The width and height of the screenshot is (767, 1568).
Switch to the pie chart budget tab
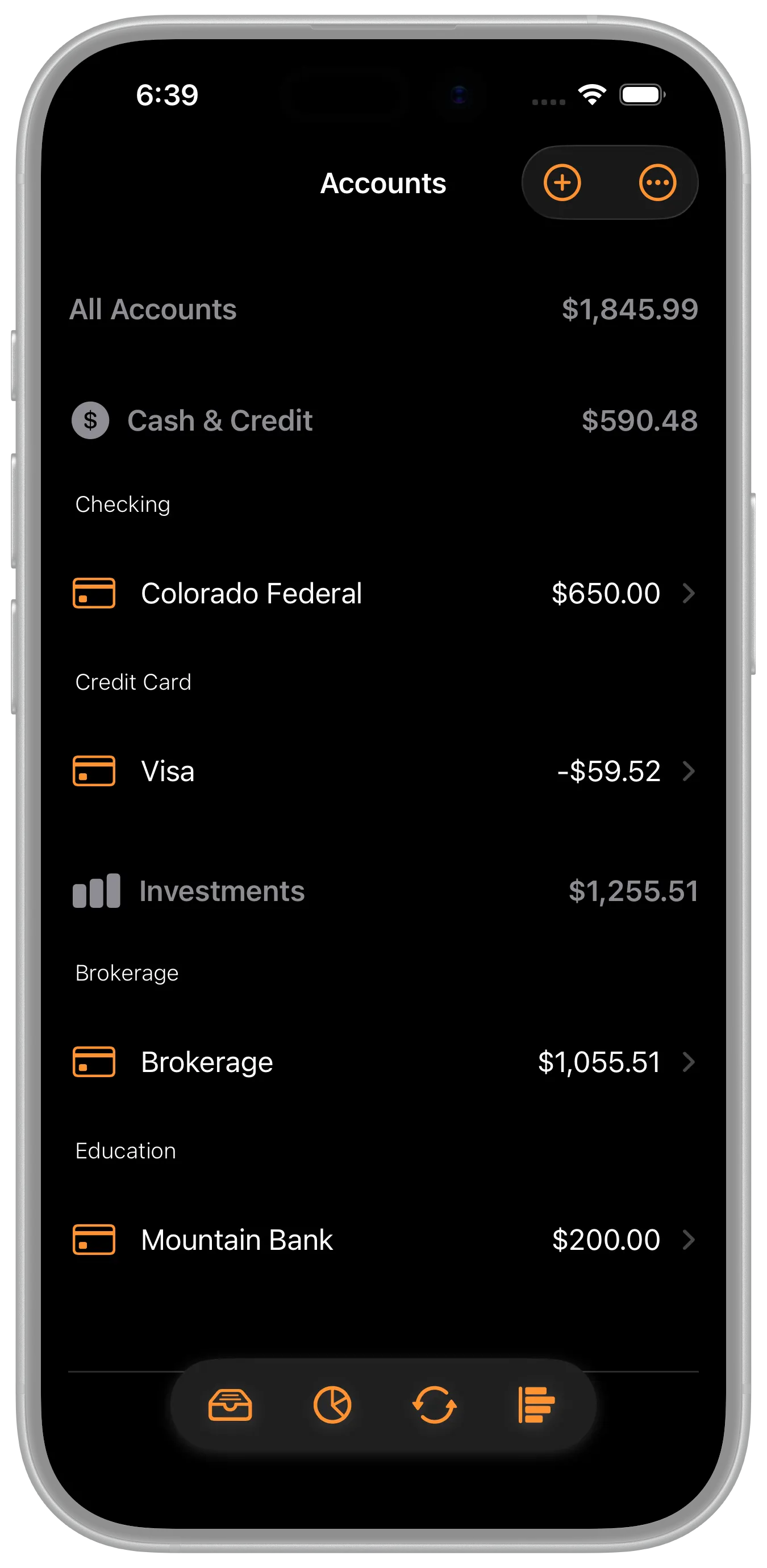pos(332,1405)
